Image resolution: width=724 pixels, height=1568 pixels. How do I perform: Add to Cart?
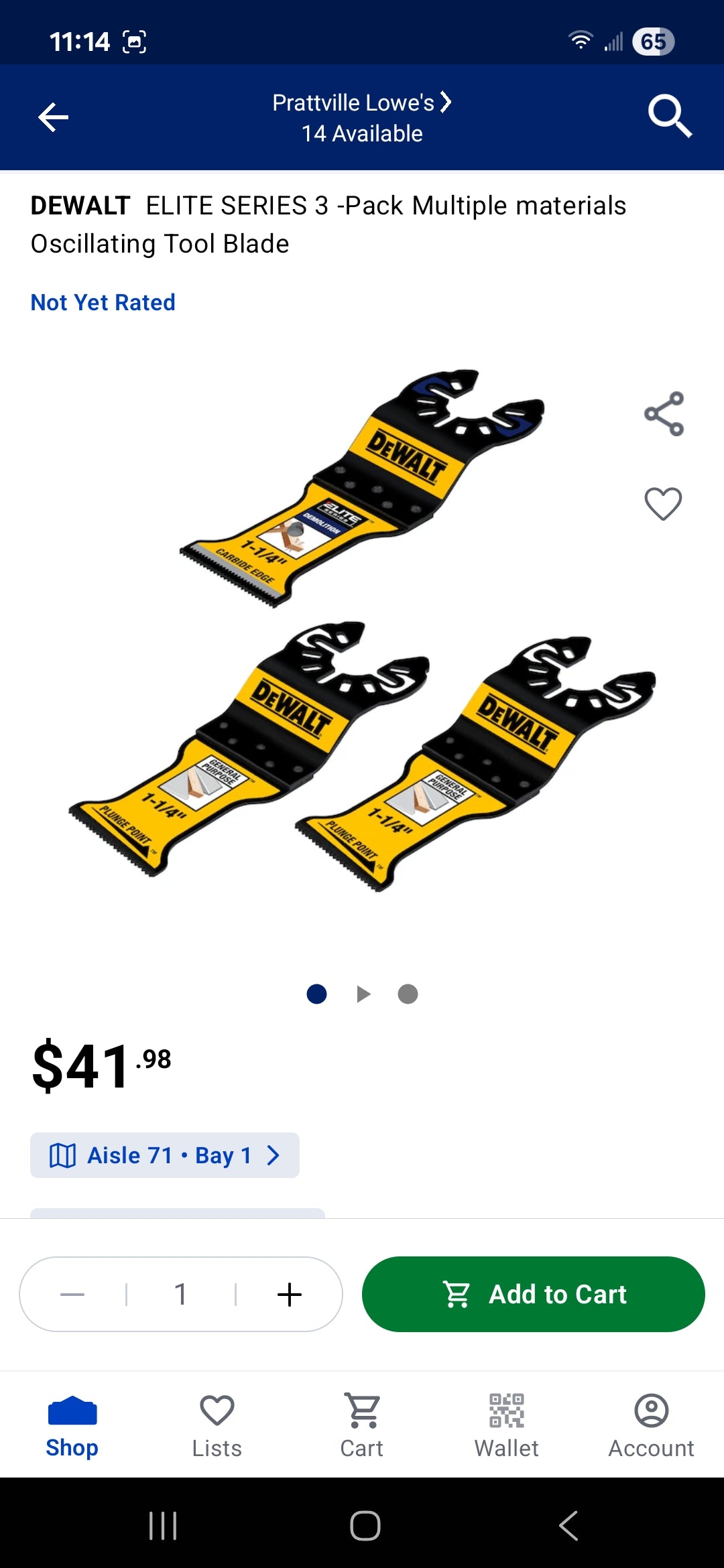tap(533, 1294)
